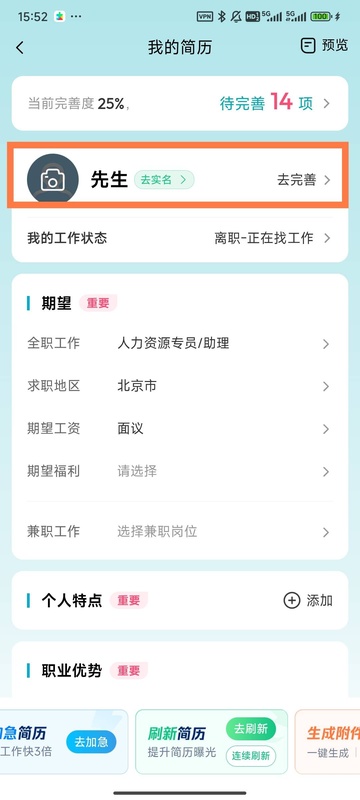
Task: Choose 兼职工作 part-time position
Action: click(x=179, y=532)
